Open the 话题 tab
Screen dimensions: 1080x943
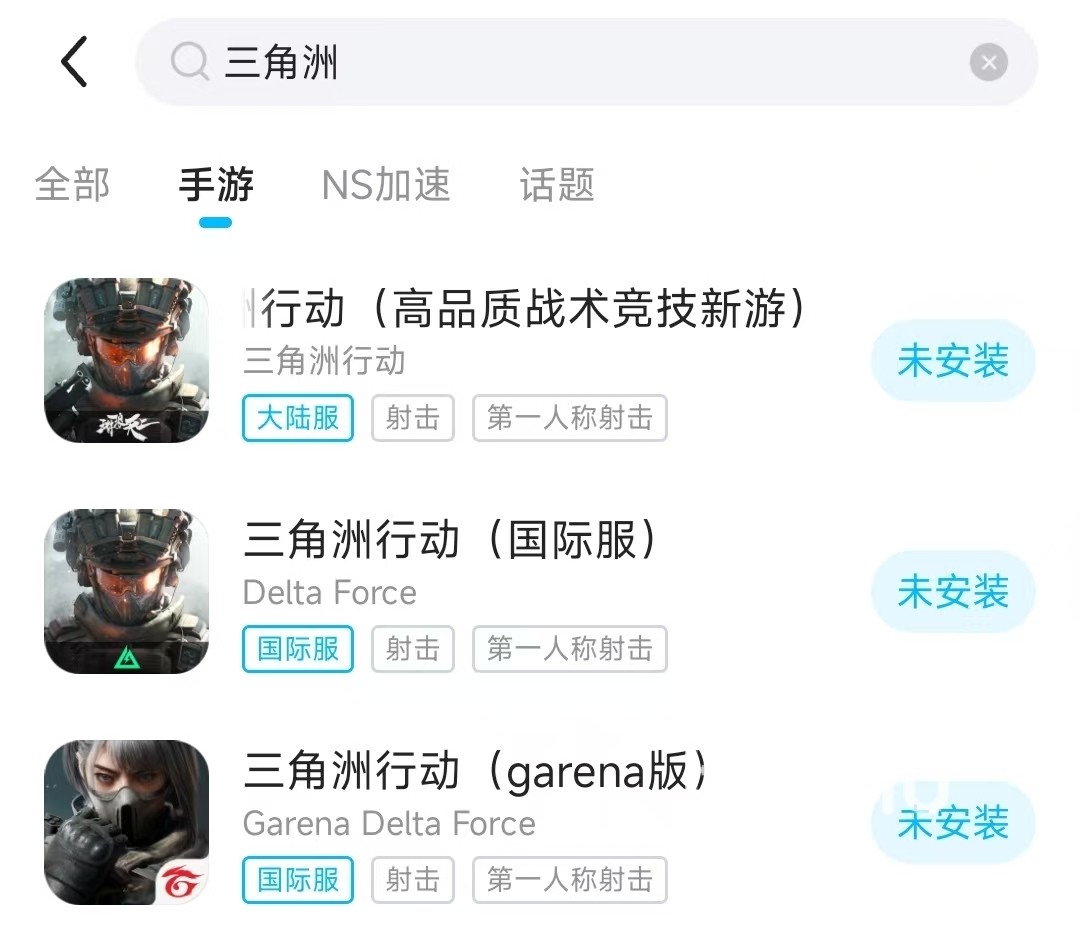[x=557, y=186]
